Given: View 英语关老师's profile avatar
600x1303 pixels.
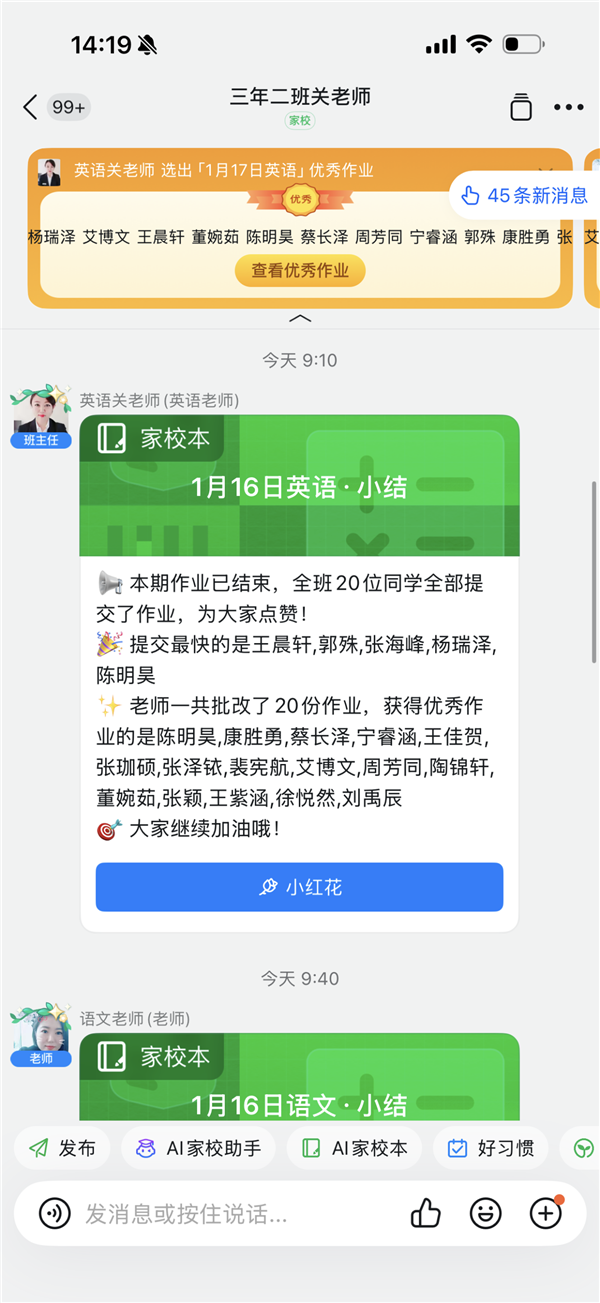Looking at the screenshot, I should (x=40, y=410).
